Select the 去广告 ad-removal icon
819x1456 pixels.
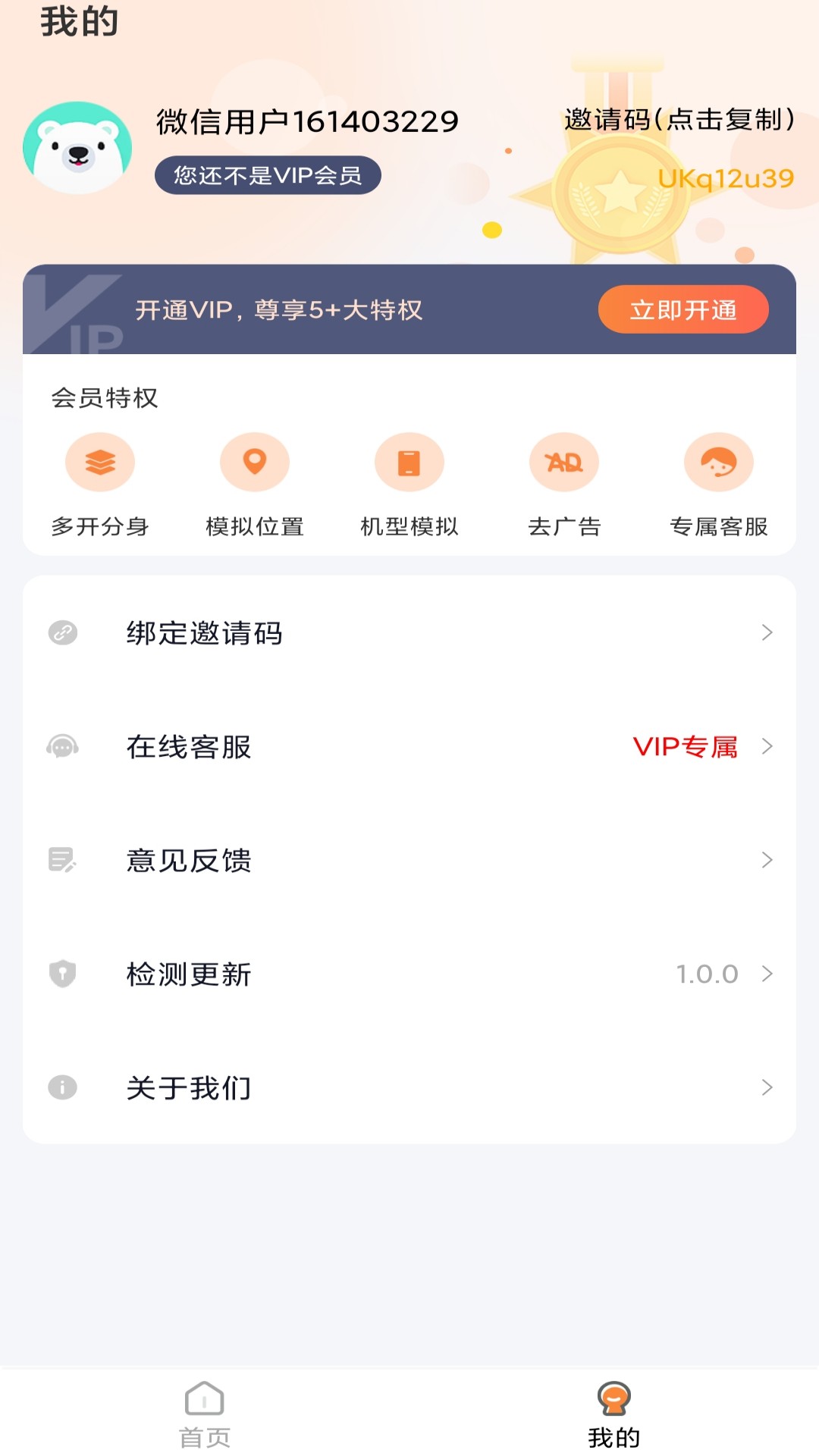tap(564, 461)
